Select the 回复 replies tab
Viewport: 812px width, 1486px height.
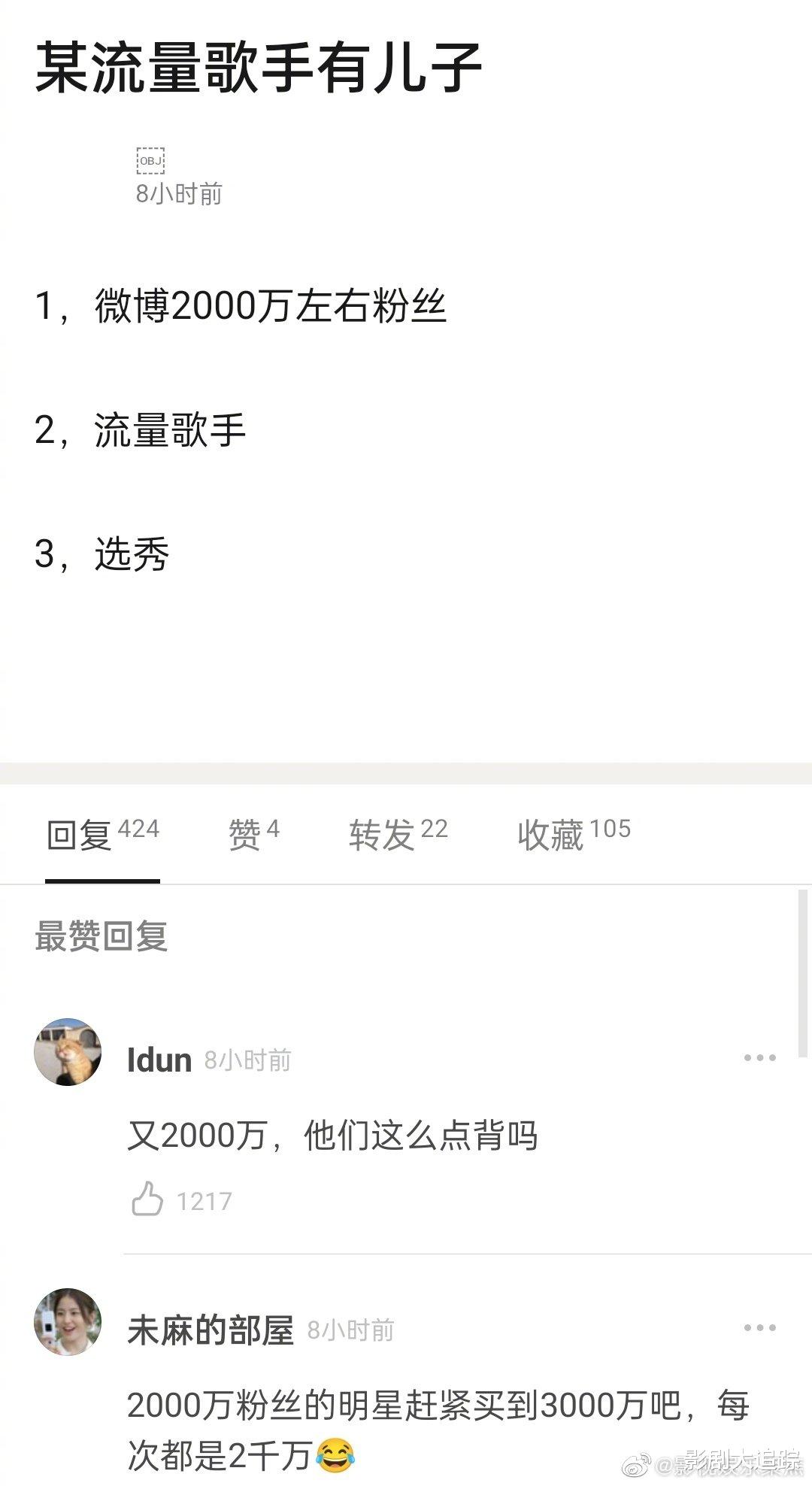click(x=101, y=835)
